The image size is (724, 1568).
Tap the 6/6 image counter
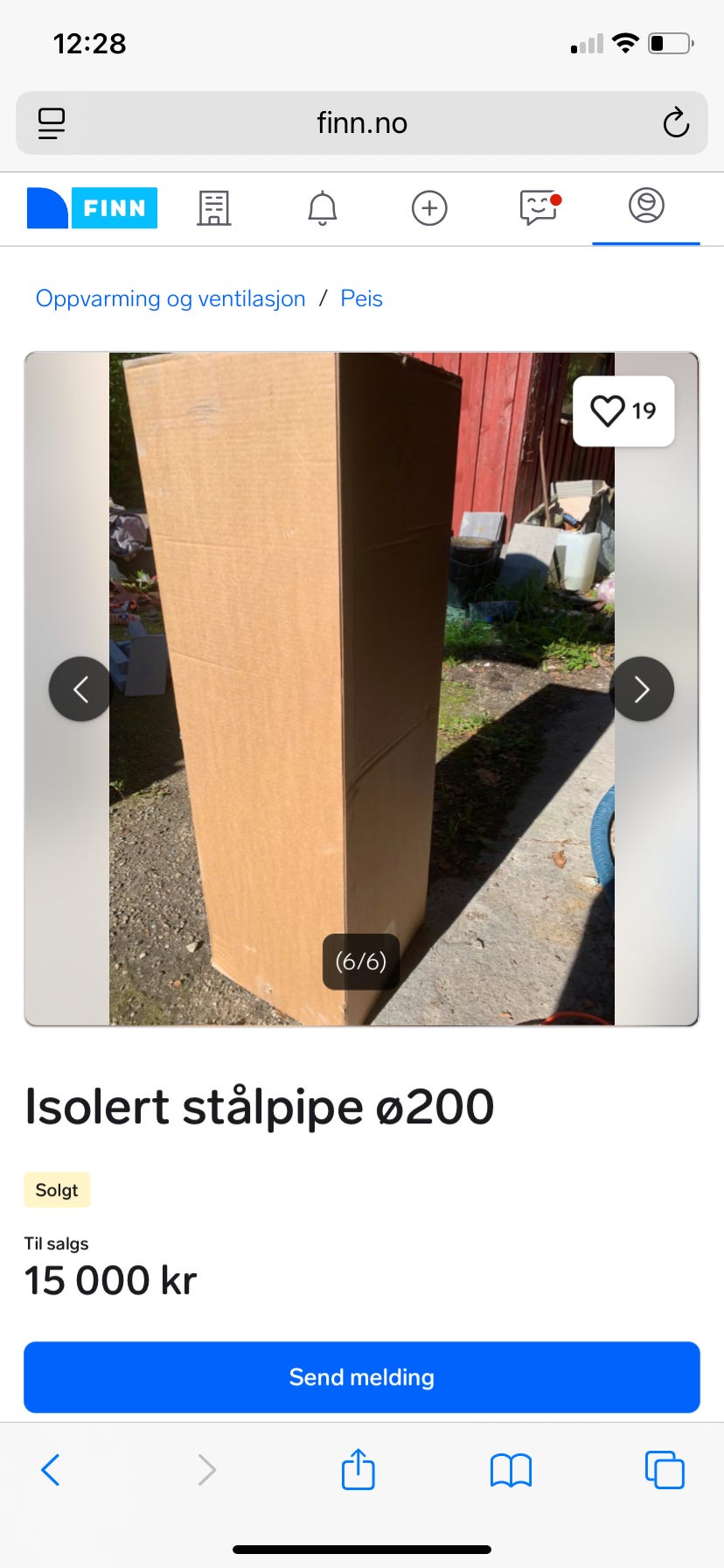360,961
